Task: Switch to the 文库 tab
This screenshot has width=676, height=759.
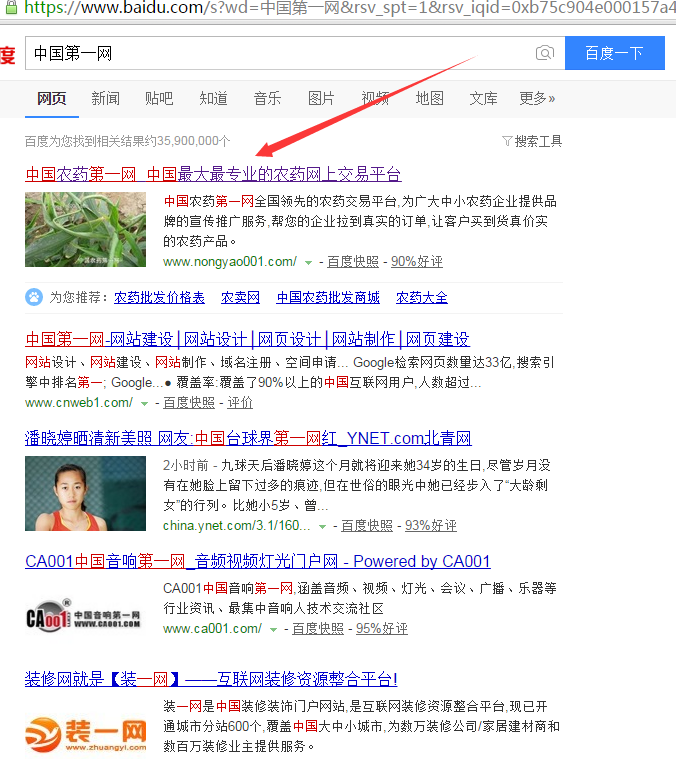Action: pos(483,98)
